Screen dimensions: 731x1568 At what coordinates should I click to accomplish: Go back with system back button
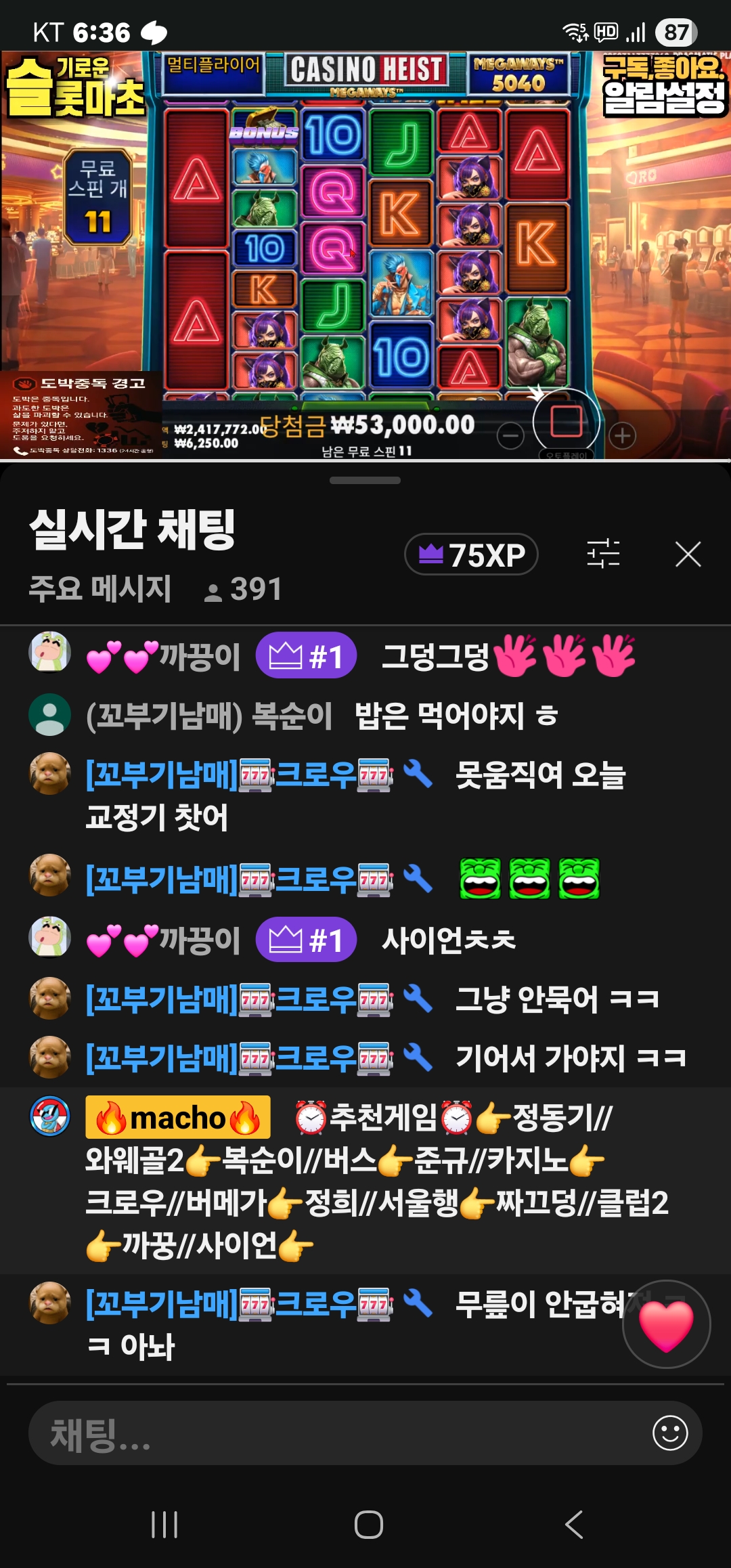tap(574, 1525)
